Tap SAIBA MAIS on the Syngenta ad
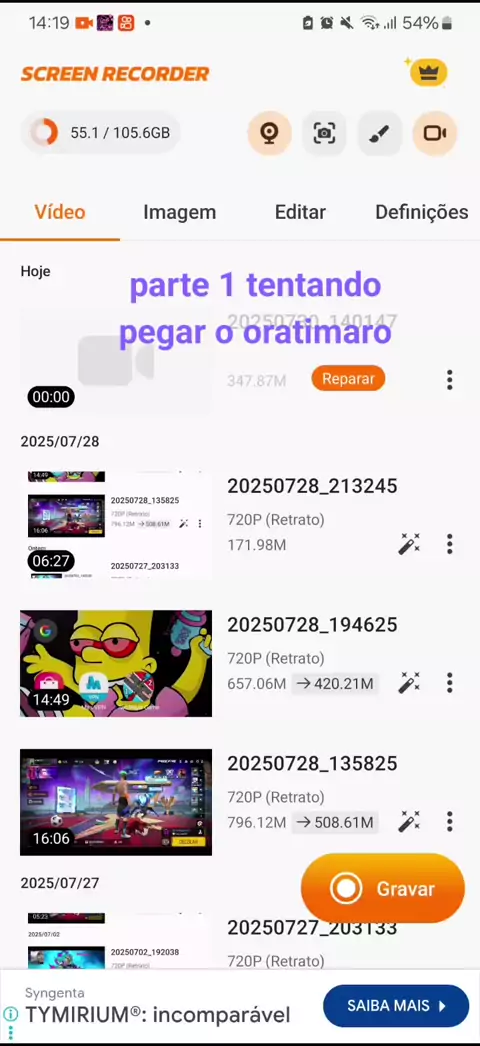Screen dimensions: 480x1046 click(x=396, y=1006)
